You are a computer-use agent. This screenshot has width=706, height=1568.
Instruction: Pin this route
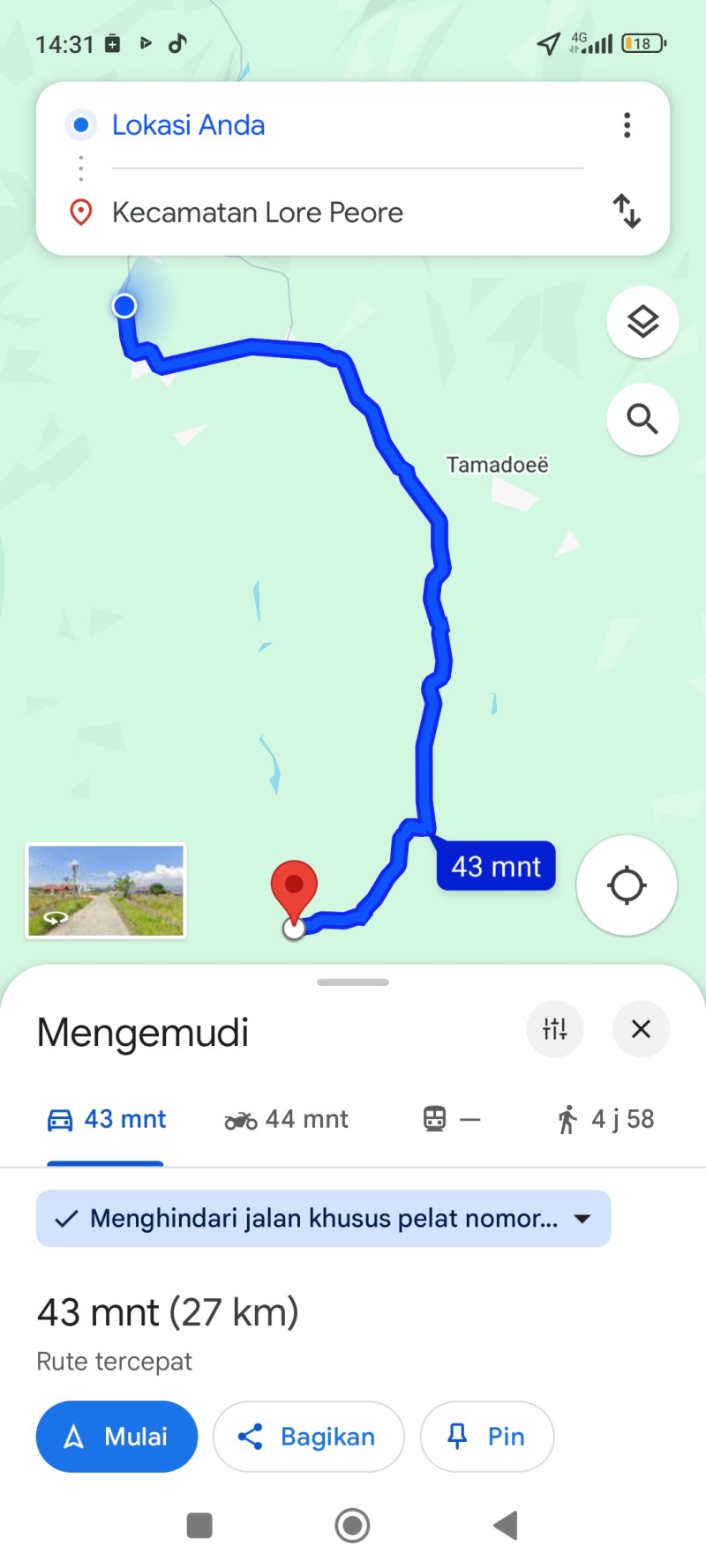pyautogui.click(x=487, y=1437)
